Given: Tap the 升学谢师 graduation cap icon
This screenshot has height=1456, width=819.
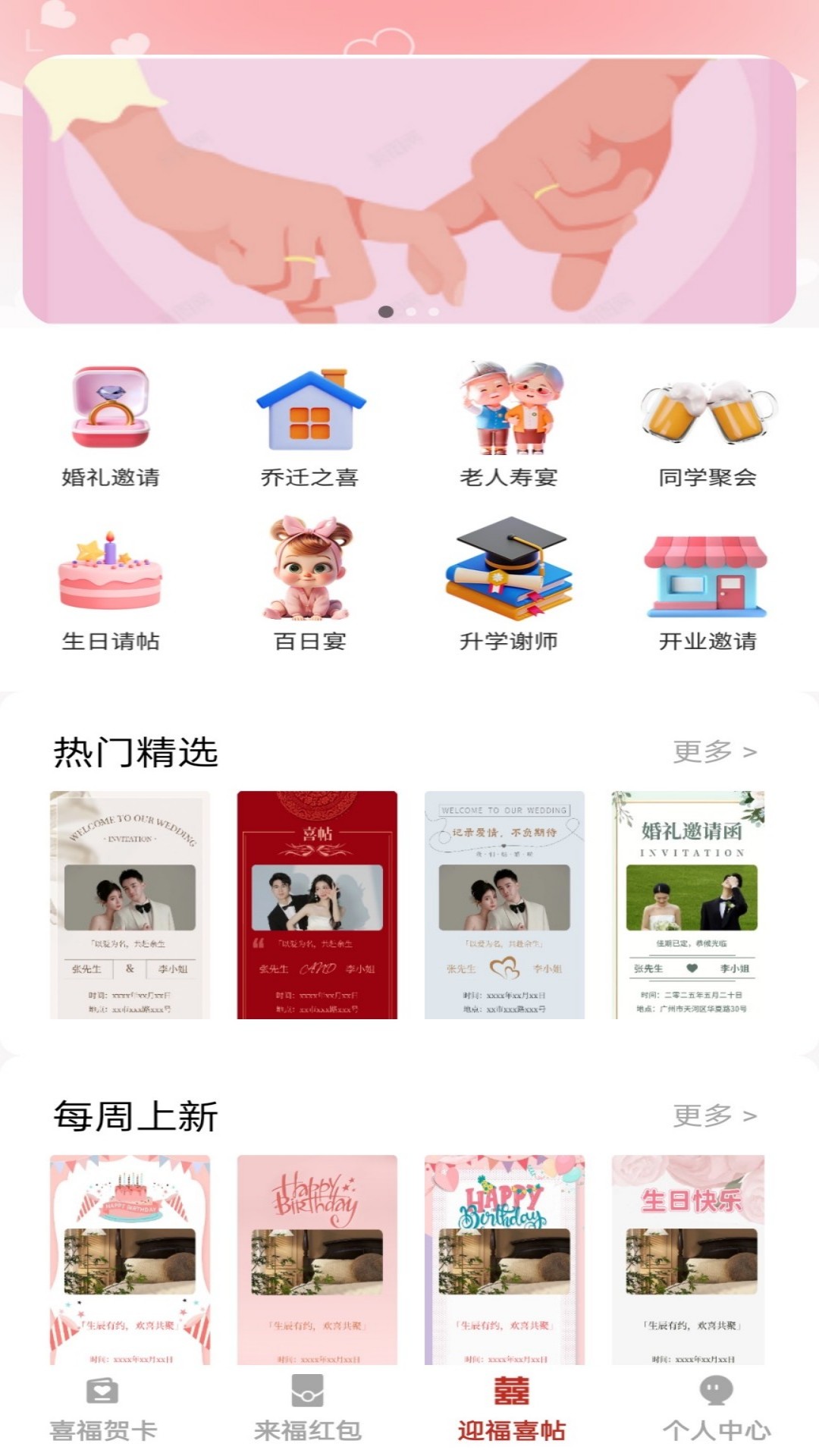Looking at the screenshot, I should pos(508,573).
